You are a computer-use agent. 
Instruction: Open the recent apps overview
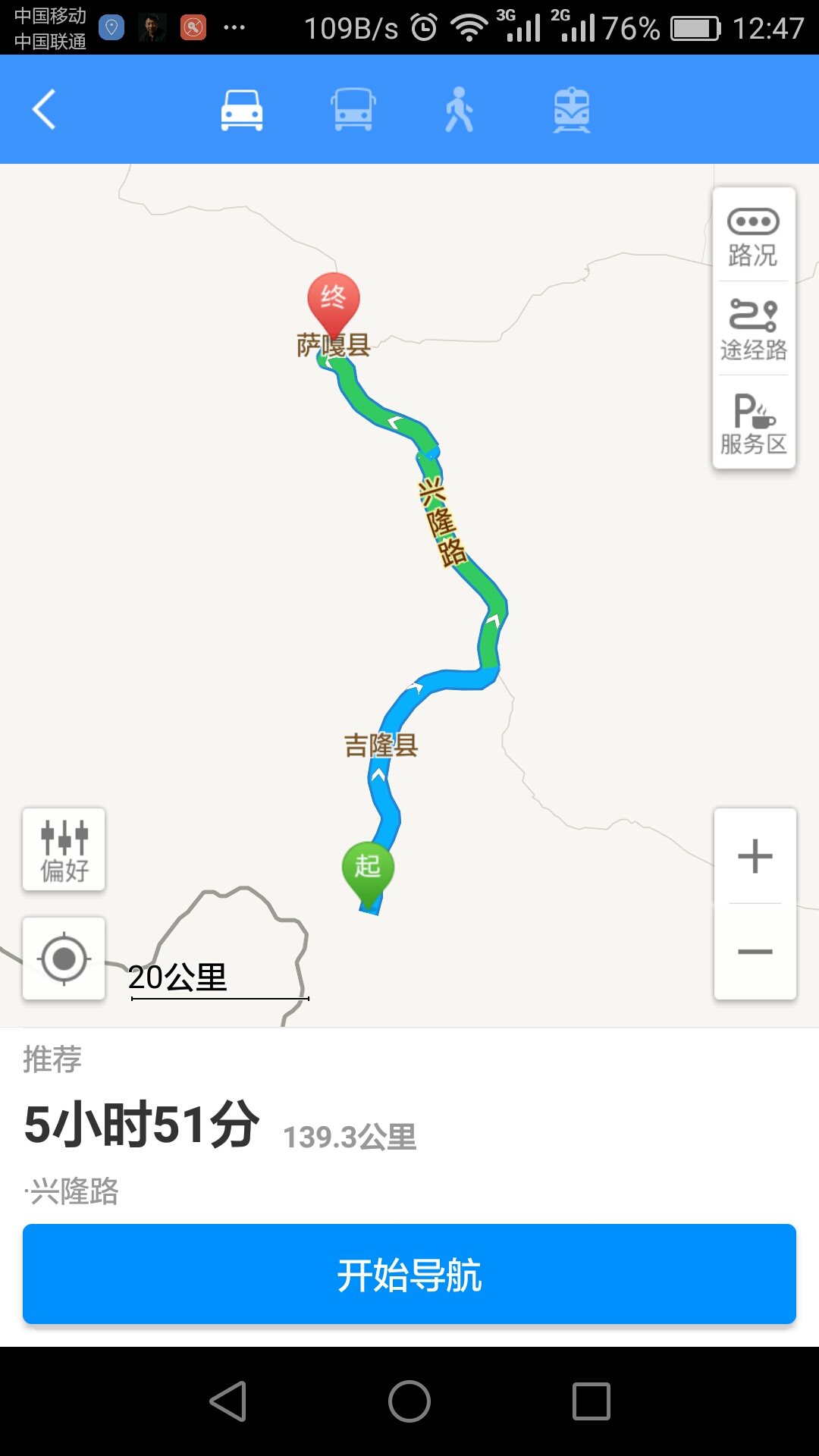click(591, 1401)
